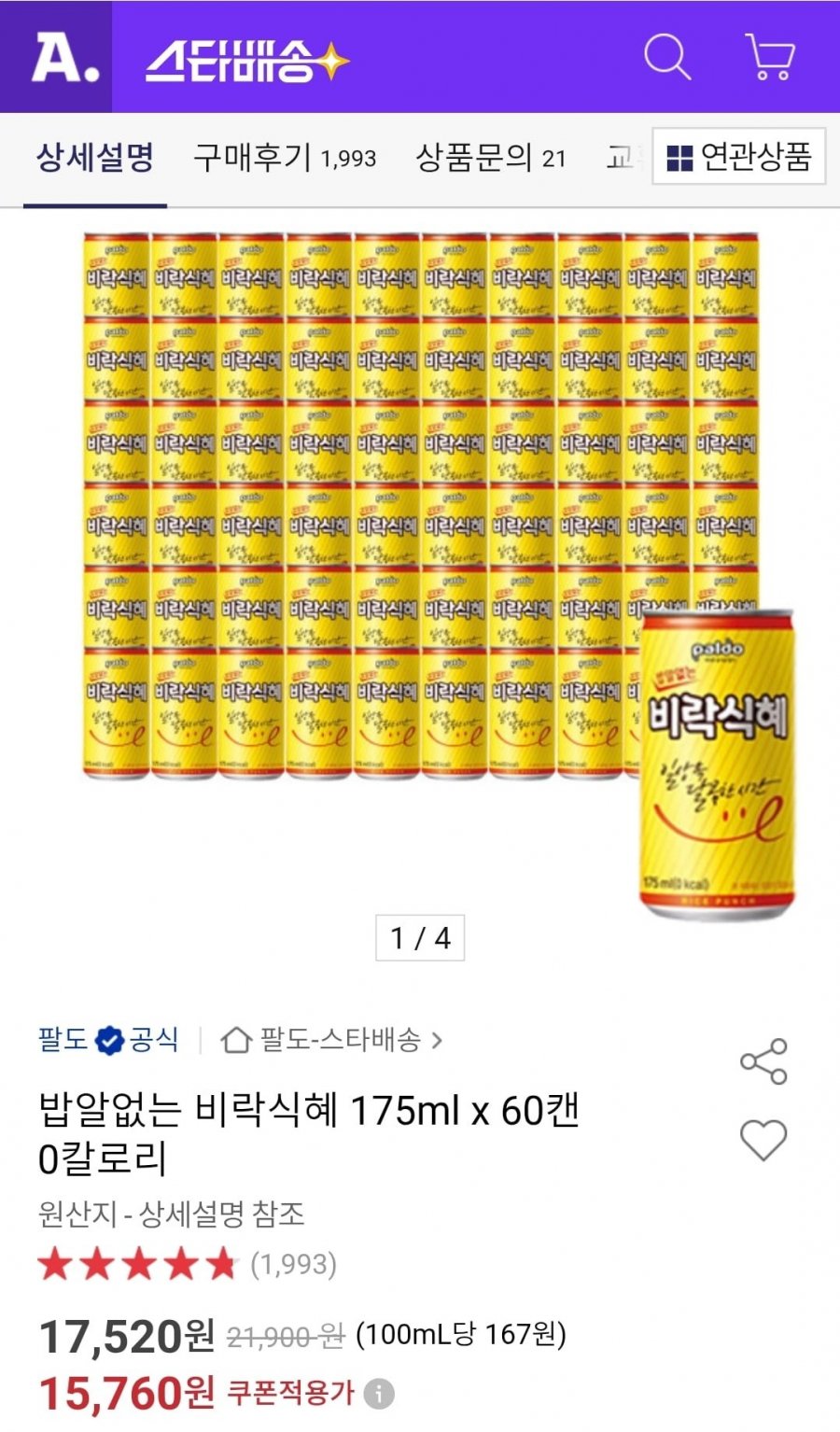Open the search icon in the header
The height and width of the screenshot is (1432, 840).
point(667,58)
